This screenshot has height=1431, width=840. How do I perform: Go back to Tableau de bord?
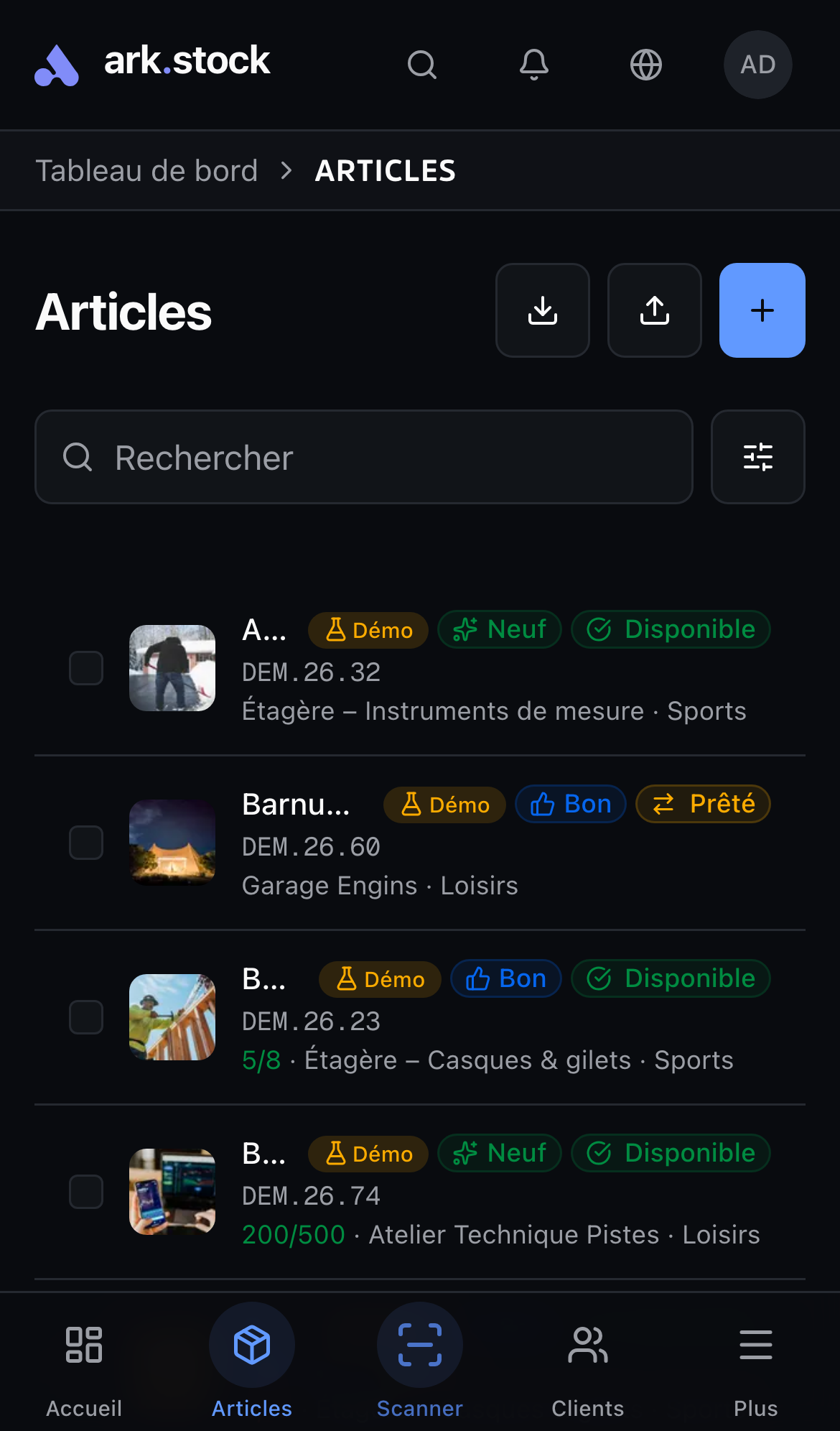[x=146, y=171]
